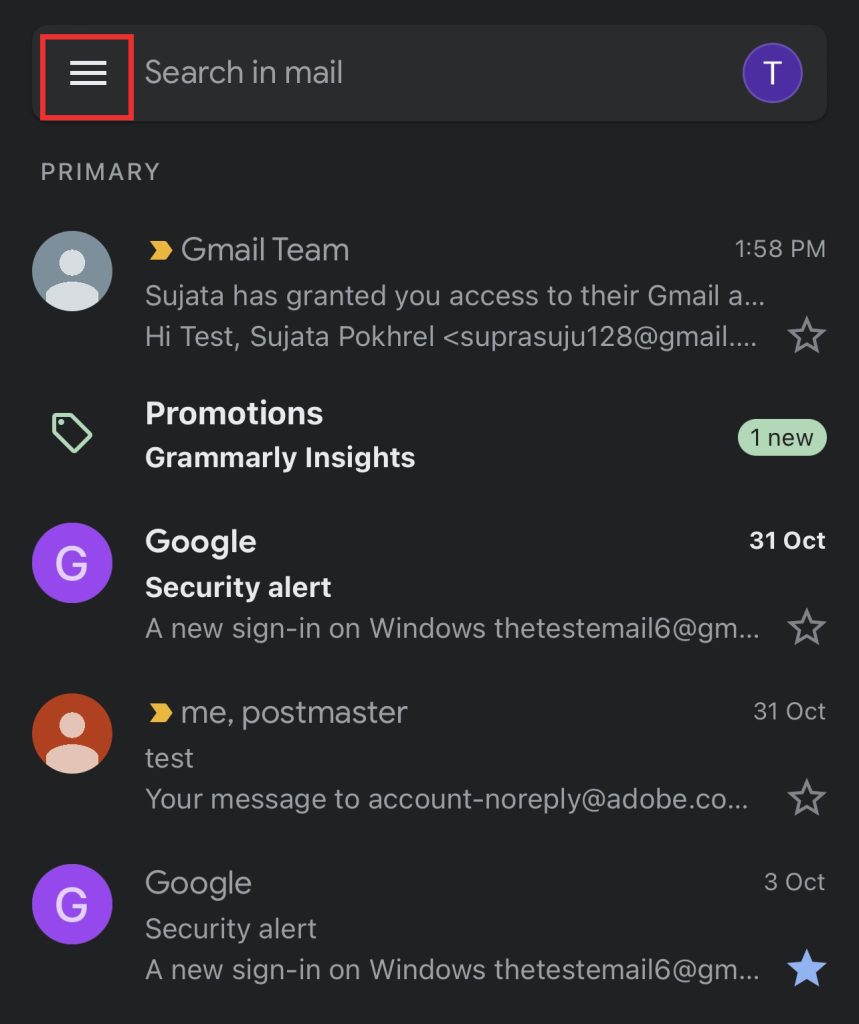The height and width of the screenshot is (1024, 859).
Task: Click the Promotions green tag icon
Action: coord(71,433)
